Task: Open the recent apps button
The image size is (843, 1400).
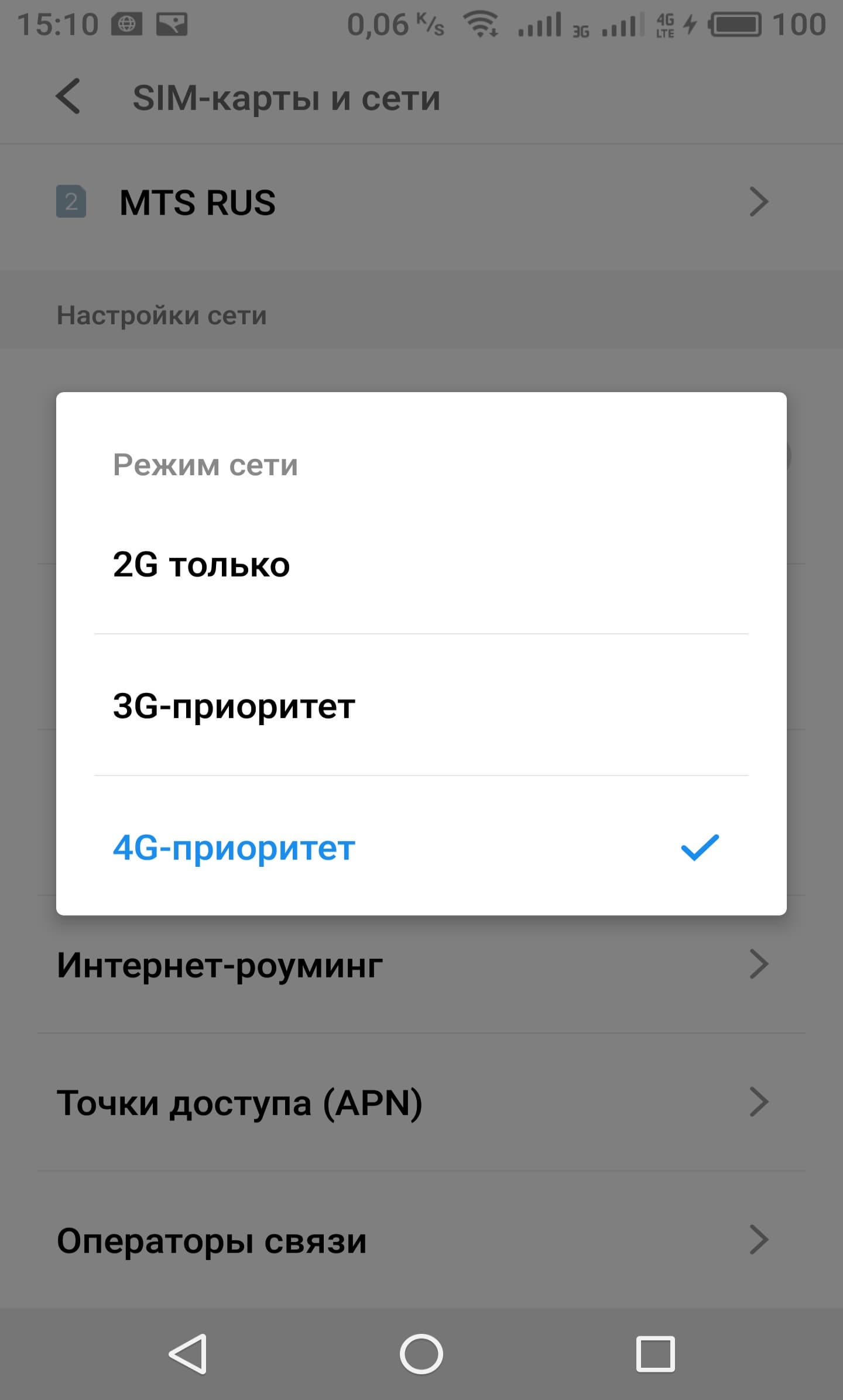Action: coord(655,1354)
